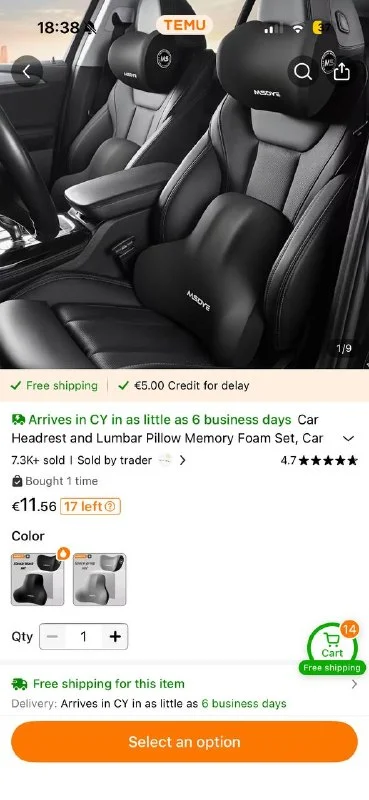The image size is (369, 800).
Task: Tap the 17 left info badge
Action: point(90,507)
